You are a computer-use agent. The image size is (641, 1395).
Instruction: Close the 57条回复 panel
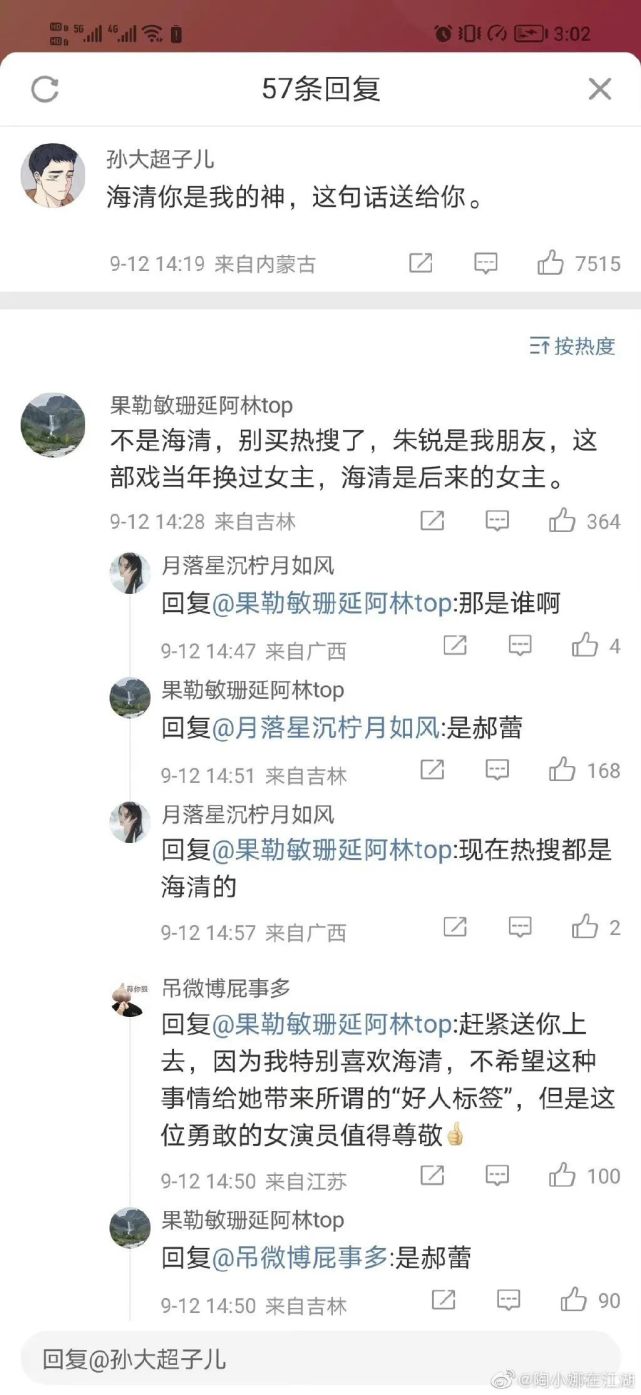tap(599, 89)
